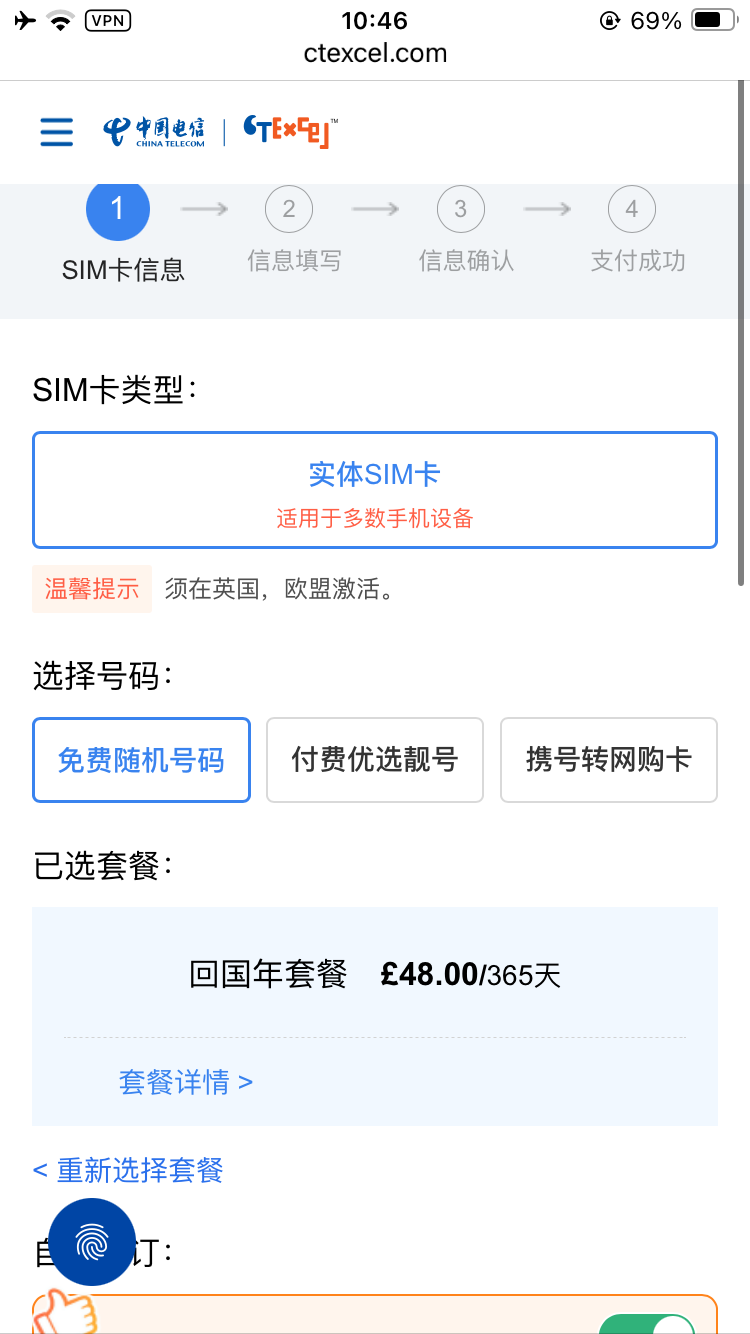Click the China Telecom logo
This screenshot has width=750, height=1334.
point(157,132)
